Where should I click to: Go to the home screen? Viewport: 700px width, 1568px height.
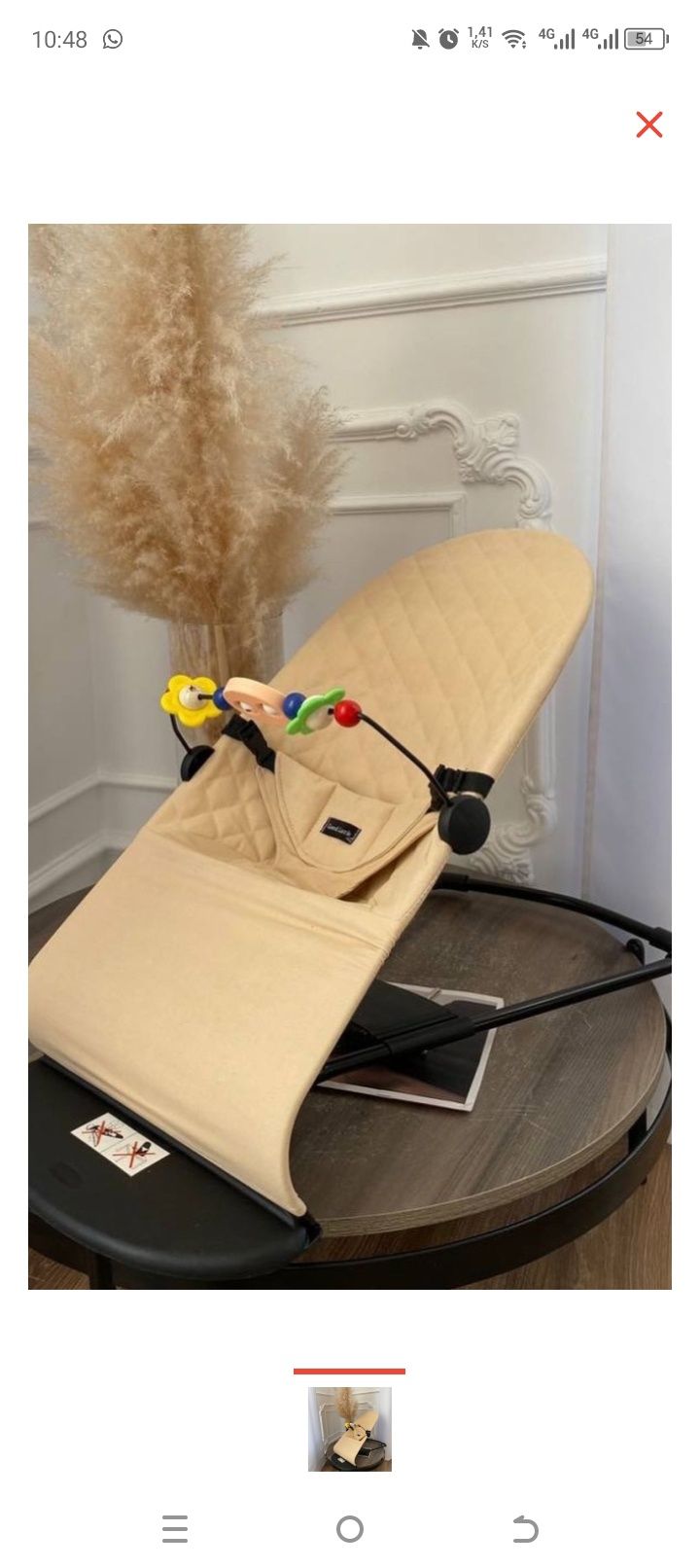tap(350, 1530)
